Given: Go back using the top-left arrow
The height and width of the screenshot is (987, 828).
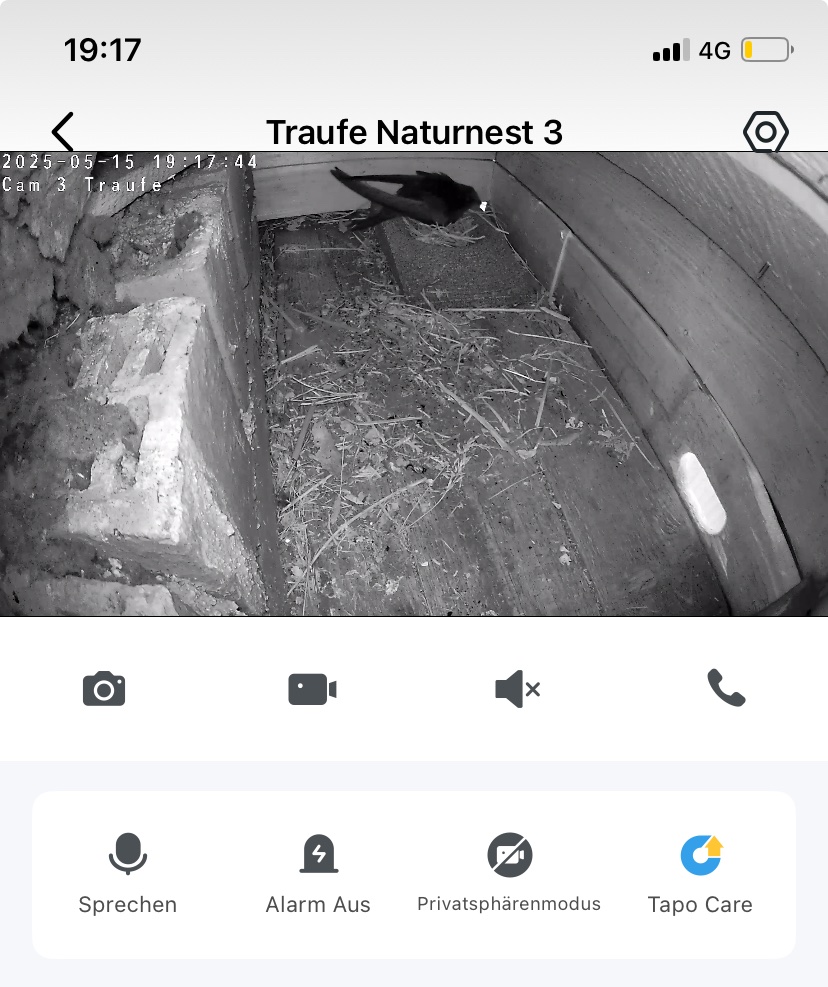Looking at the screenshot, I should tap(63, 131).
